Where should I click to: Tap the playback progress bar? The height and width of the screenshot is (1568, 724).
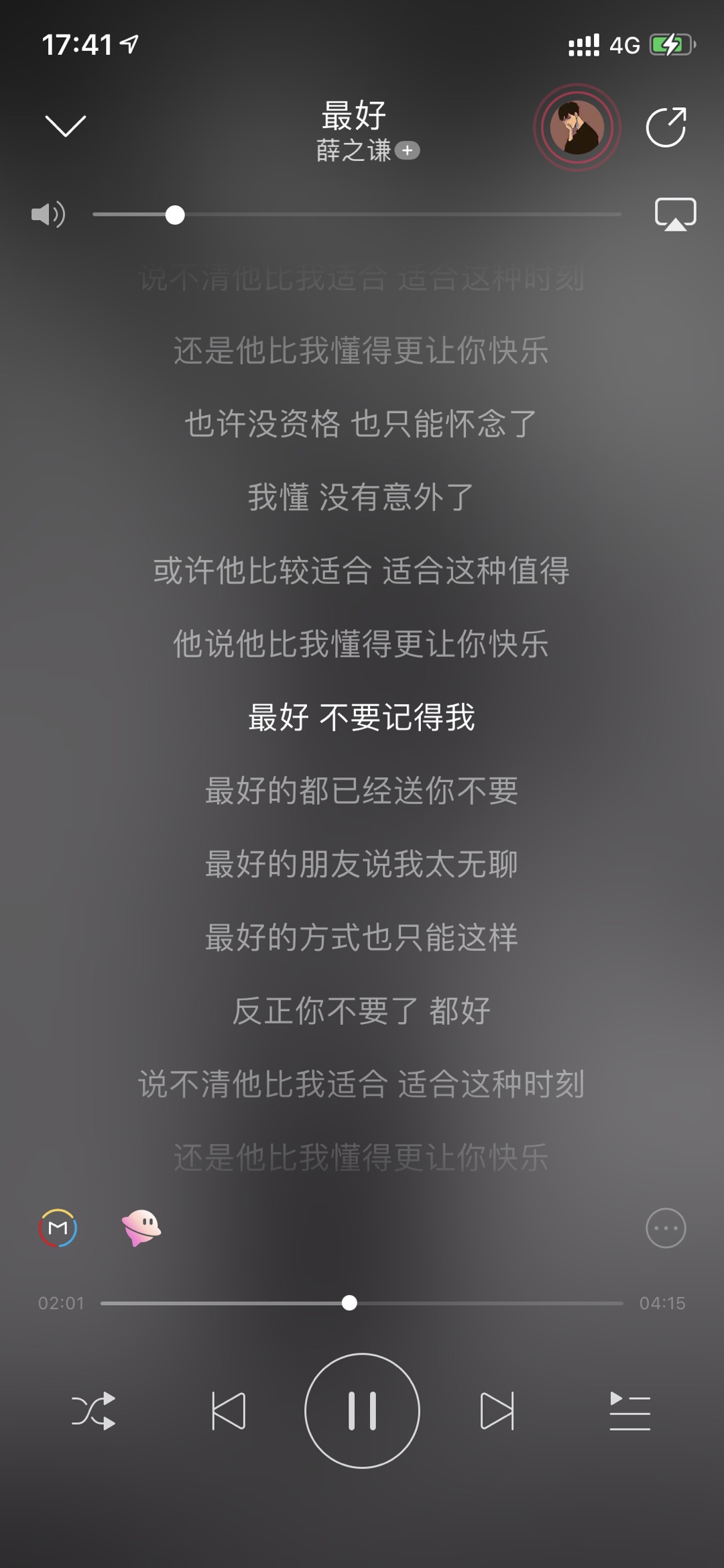362,1303
